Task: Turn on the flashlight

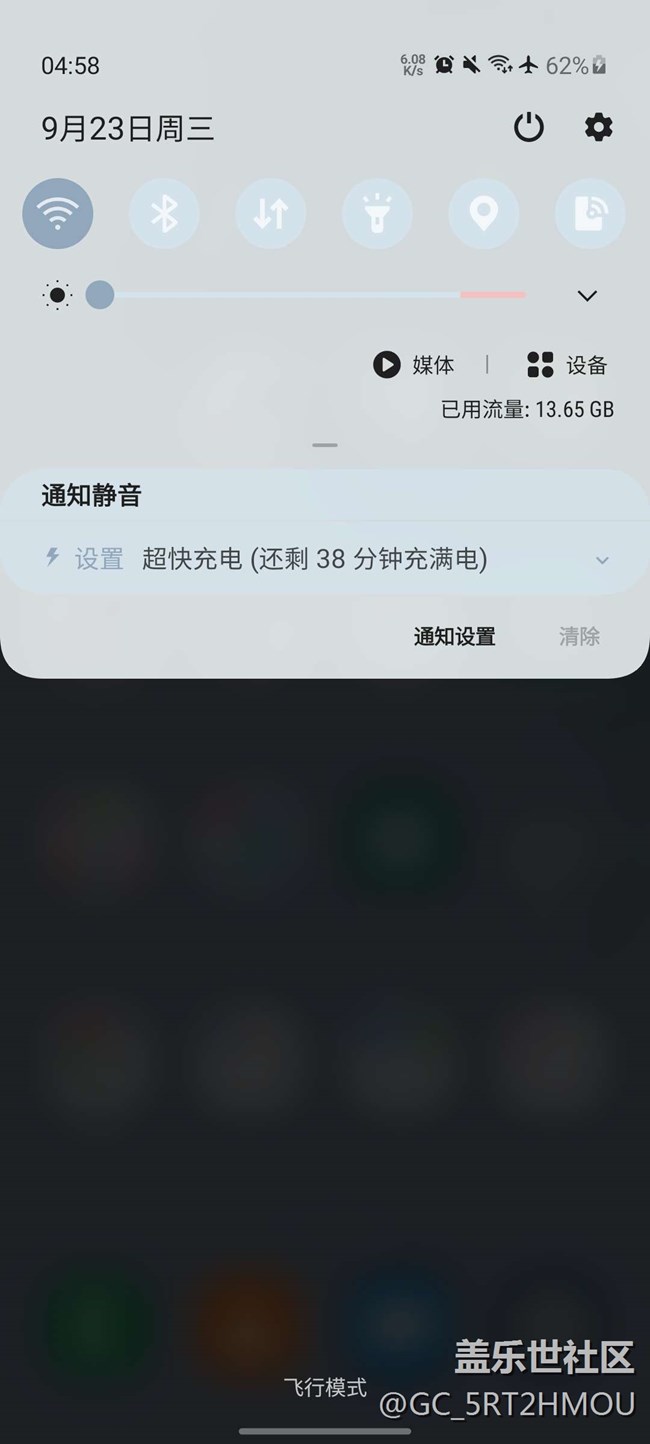Action: (377, 213)
